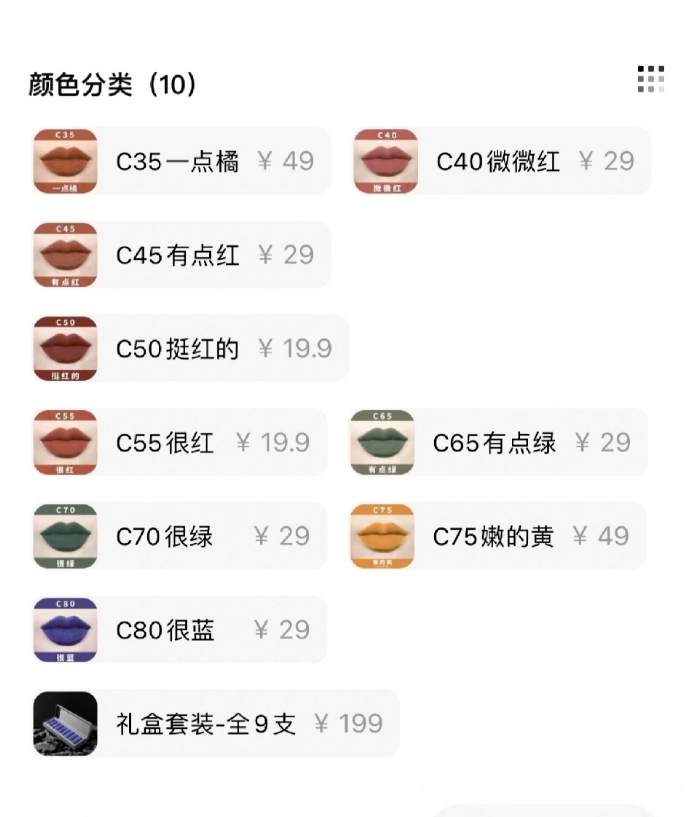696x817 pixels.
Task: Select the C80很蓝 color
Action: tap(179, 630)
